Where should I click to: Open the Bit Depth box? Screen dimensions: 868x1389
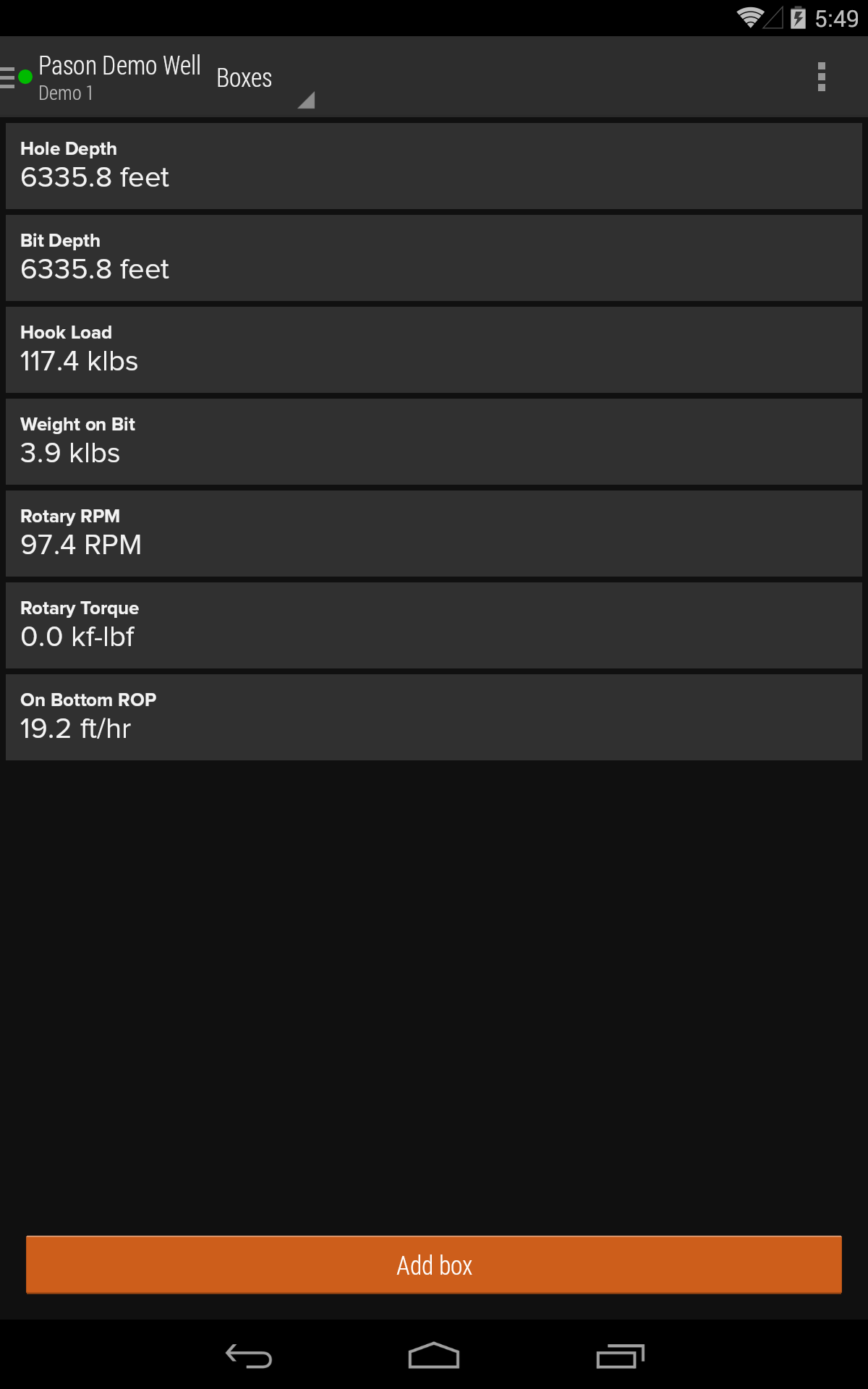pyautogui.click(x=434, y=258)
